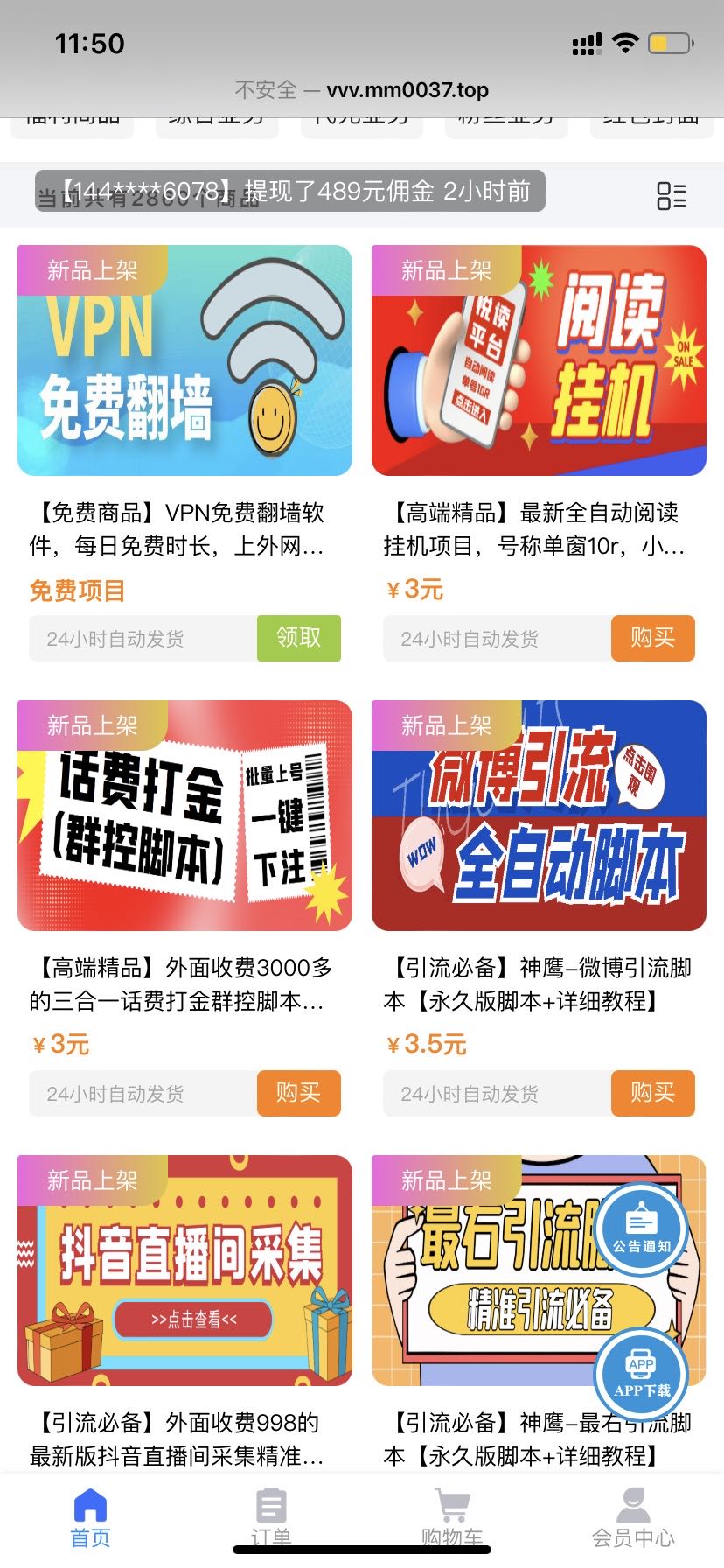The image size is (724, 1568).
Task: Switch to the 订单 tab
Action: click(271, 1518)
